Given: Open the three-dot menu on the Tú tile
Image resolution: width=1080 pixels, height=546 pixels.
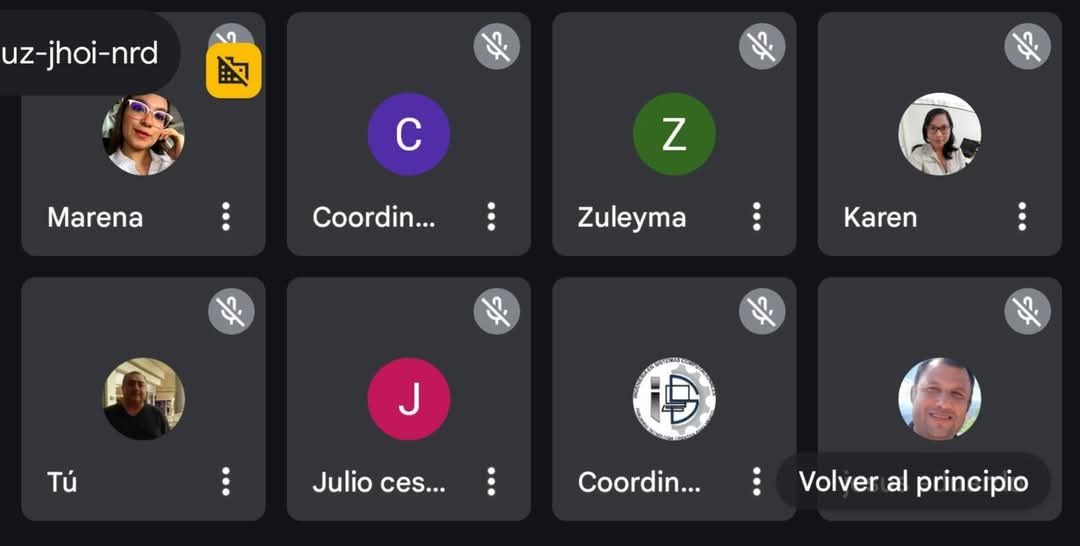Looking at the screenshot, I should pyautogui.click(x=226, y=481).
